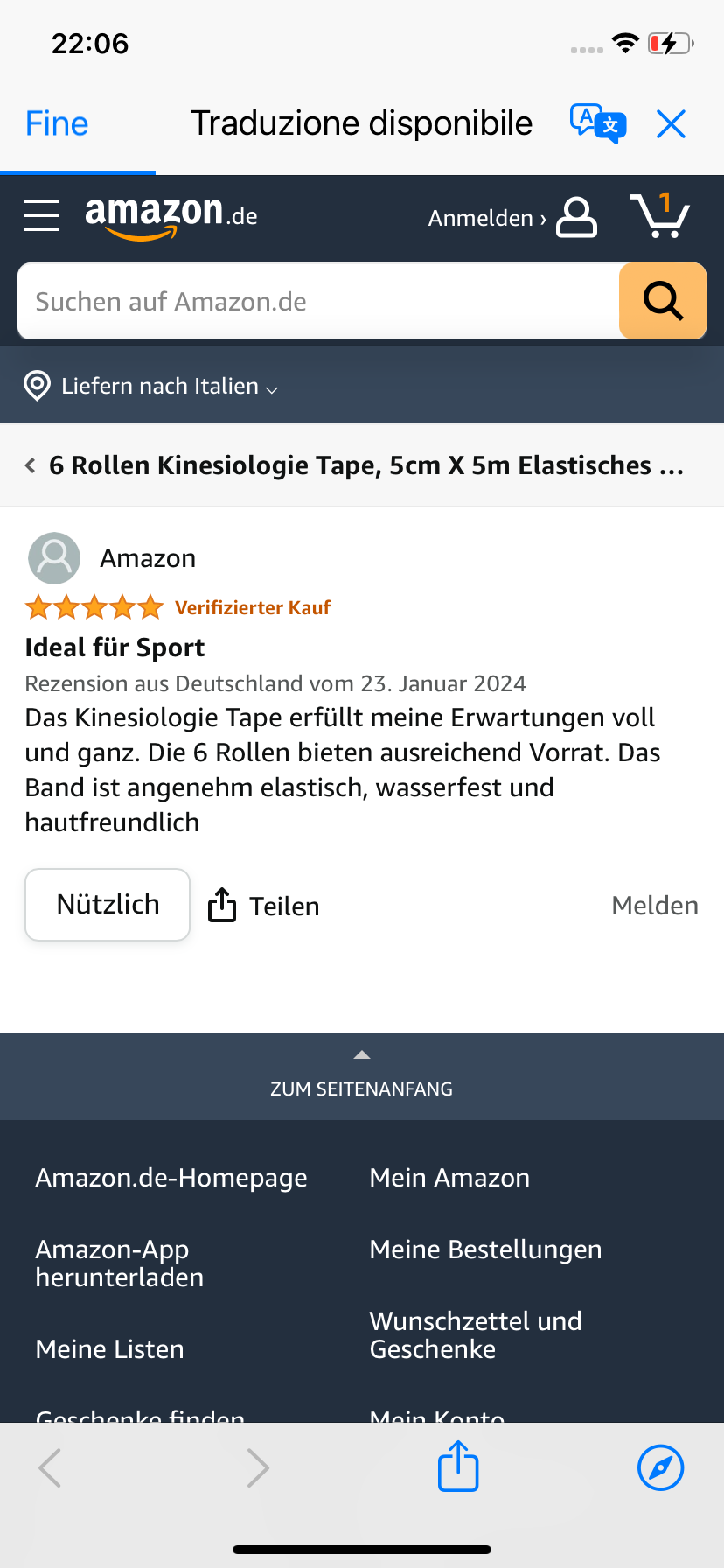The image size is (724, 1568).
Task: Dismiss the translation available banner
Action: click(x=671, y=124)
